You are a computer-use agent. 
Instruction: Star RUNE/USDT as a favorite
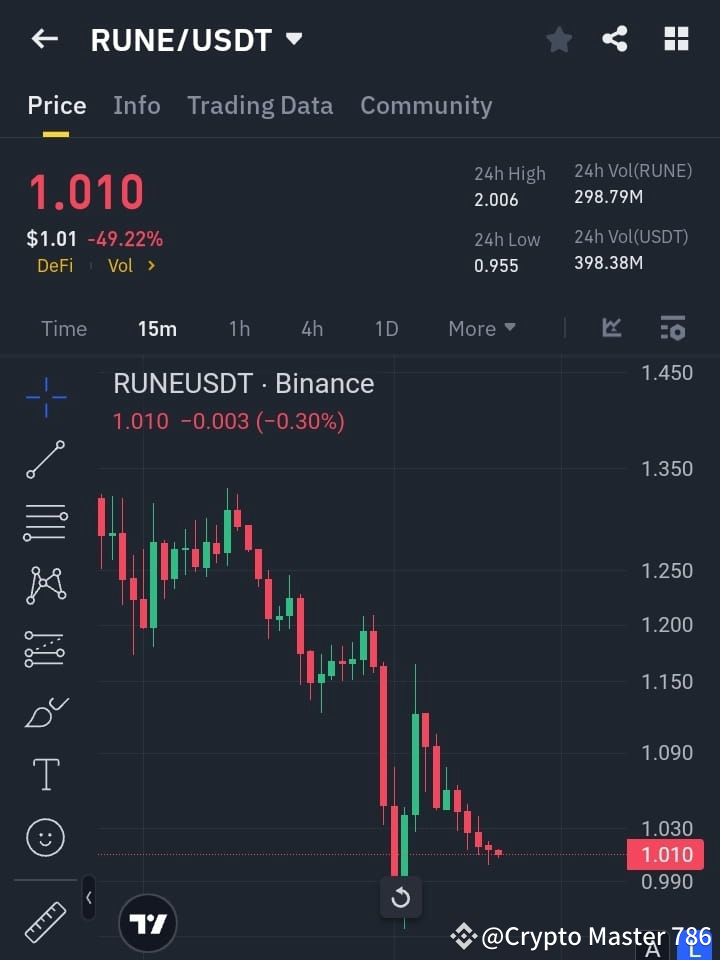[559, 39]
